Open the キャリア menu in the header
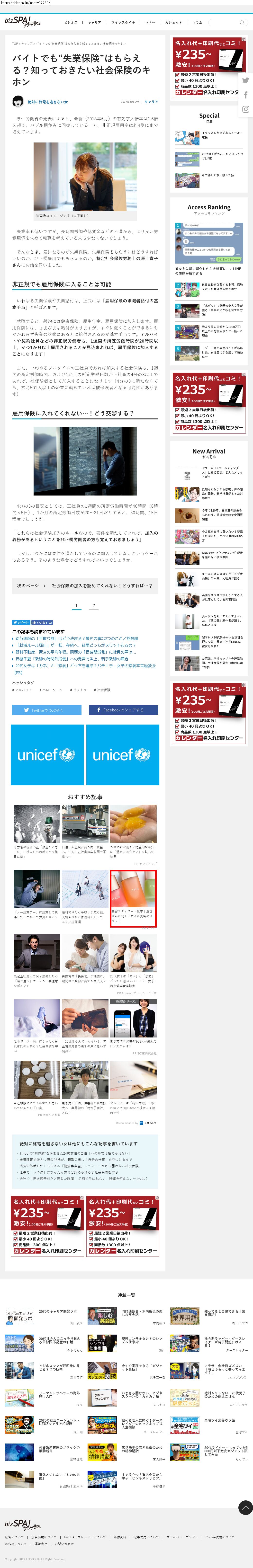 pos(94,23)
